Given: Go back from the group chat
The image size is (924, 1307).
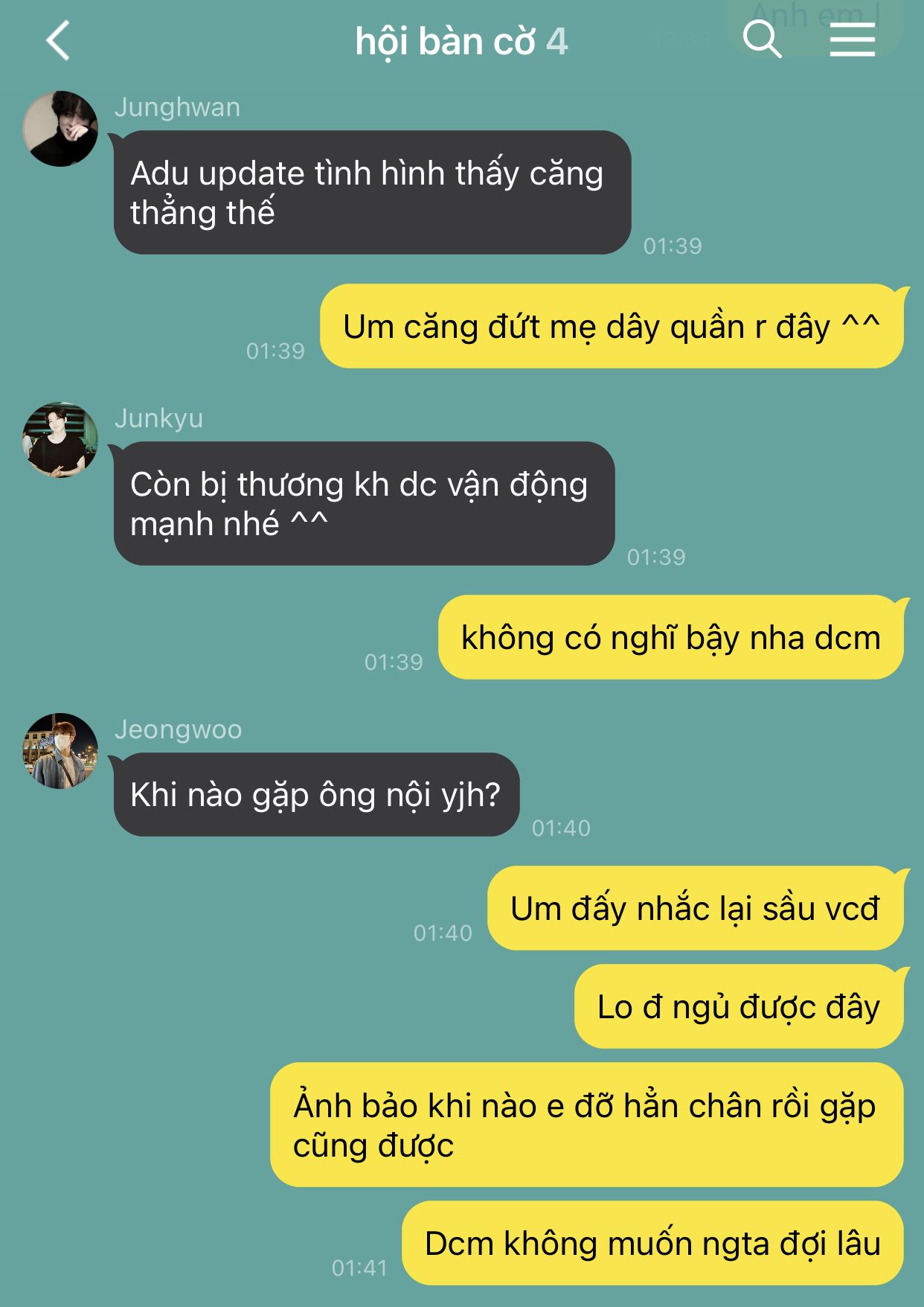Looking at the screenshot, I should (58, 40).
